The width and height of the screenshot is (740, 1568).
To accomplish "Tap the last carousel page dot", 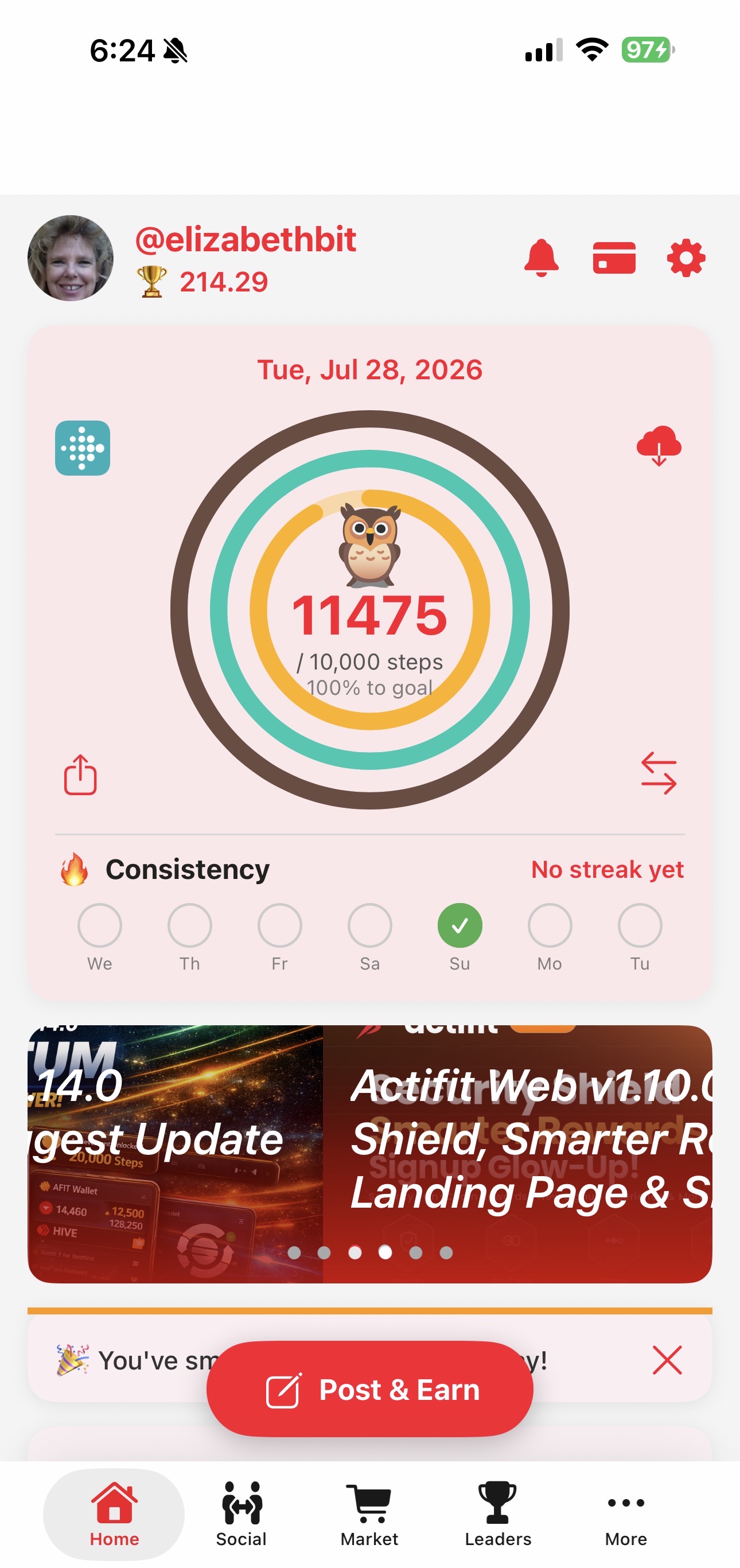I will pyautogui.click(x=446, y=1252).
